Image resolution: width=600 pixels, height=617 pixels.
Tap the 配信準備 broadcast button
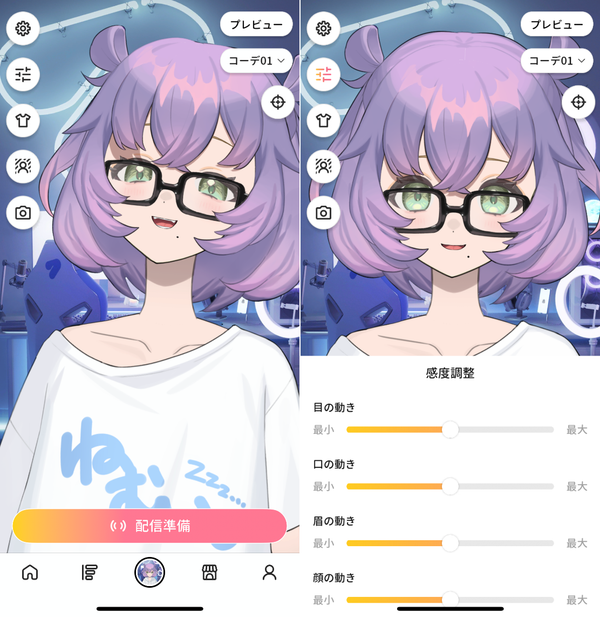(x=150, y=526)
